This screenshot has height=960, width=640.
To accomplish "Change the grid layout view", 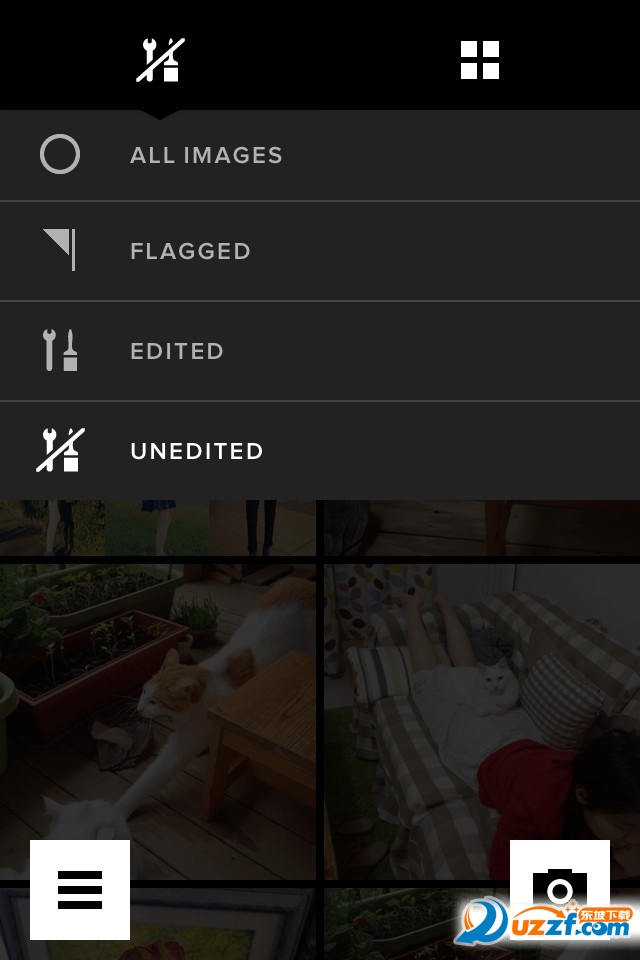I will click(x=480, y=60).
